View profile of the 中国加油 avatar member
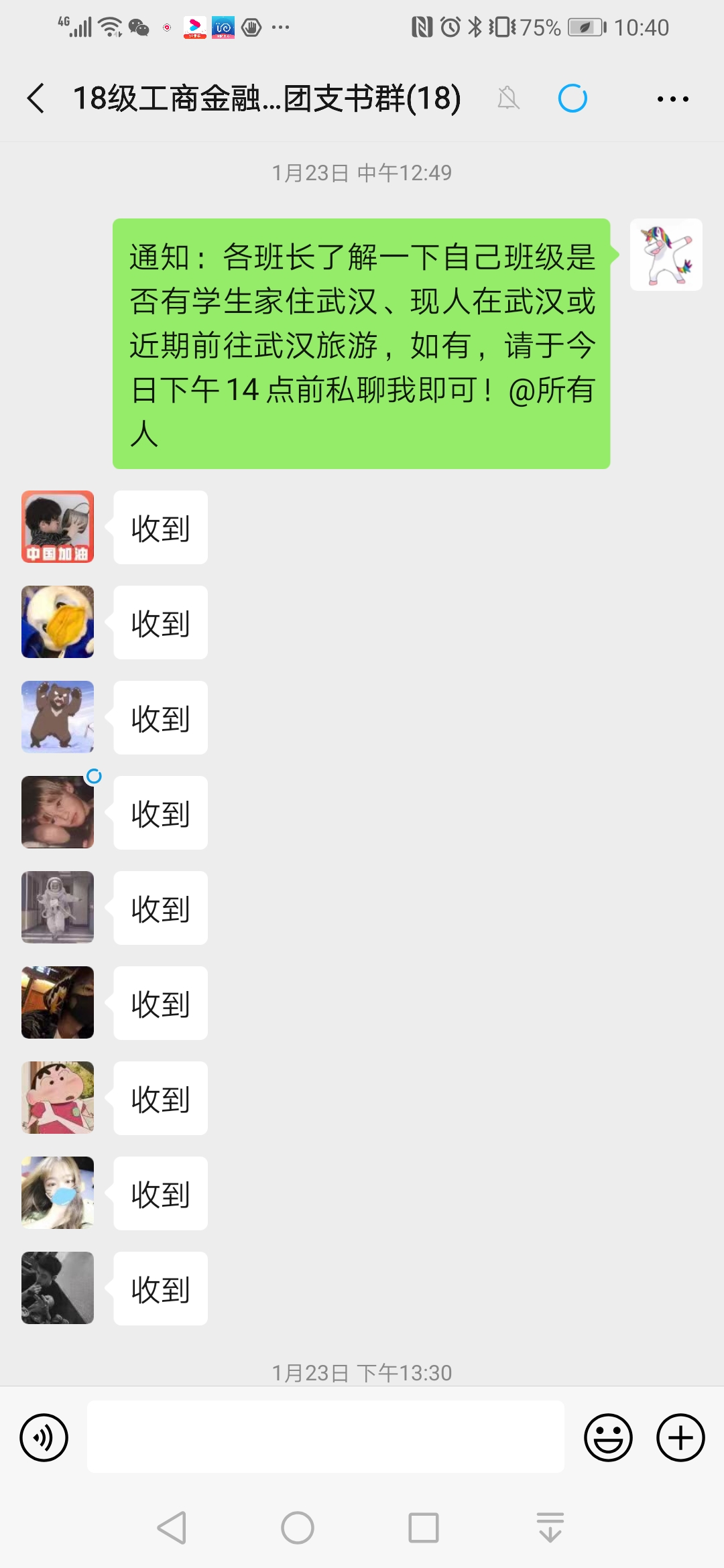Image resolution: width=724 pixels, height=1568 pixels. point(58,527)
